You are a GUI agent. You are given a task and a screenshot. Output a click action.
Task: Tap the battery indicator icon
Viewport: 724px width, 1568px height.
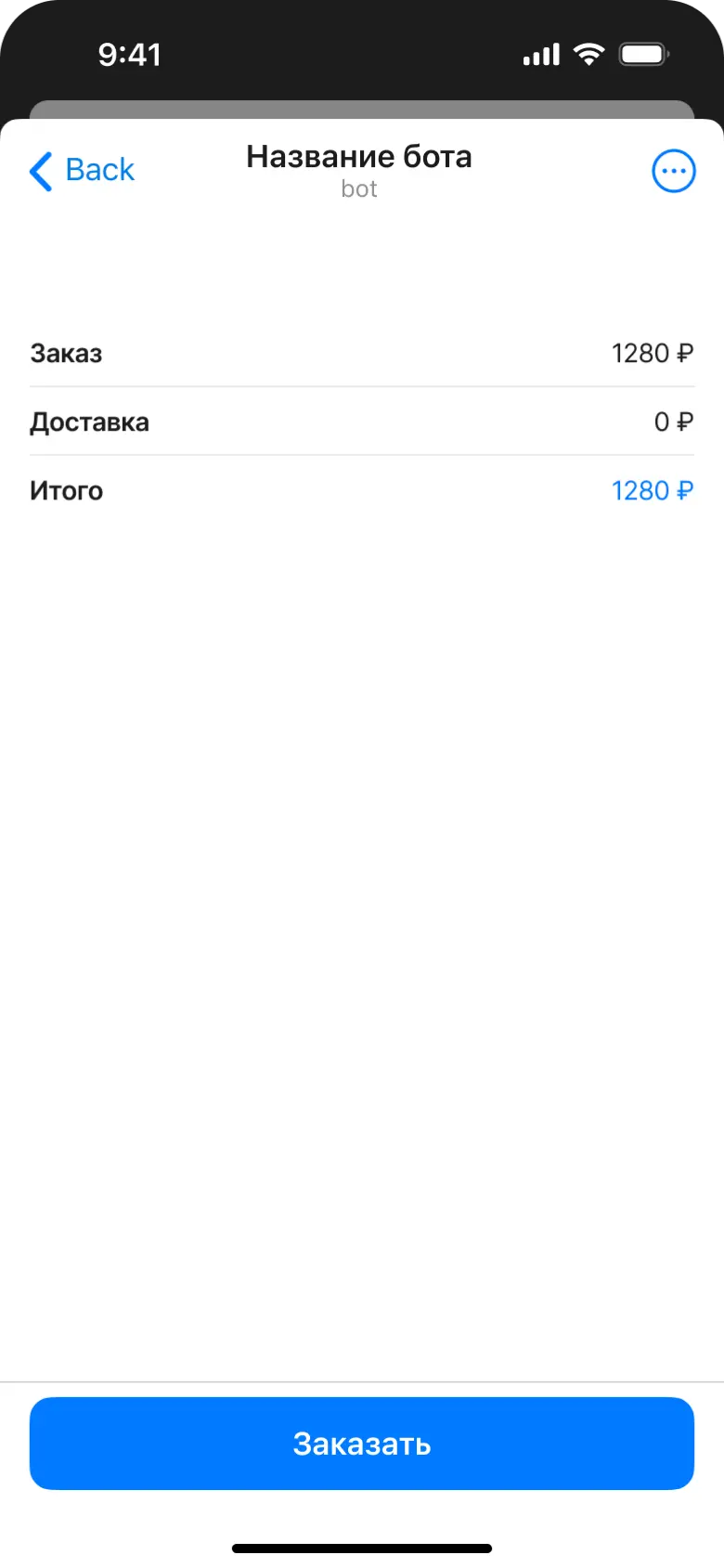644,54
